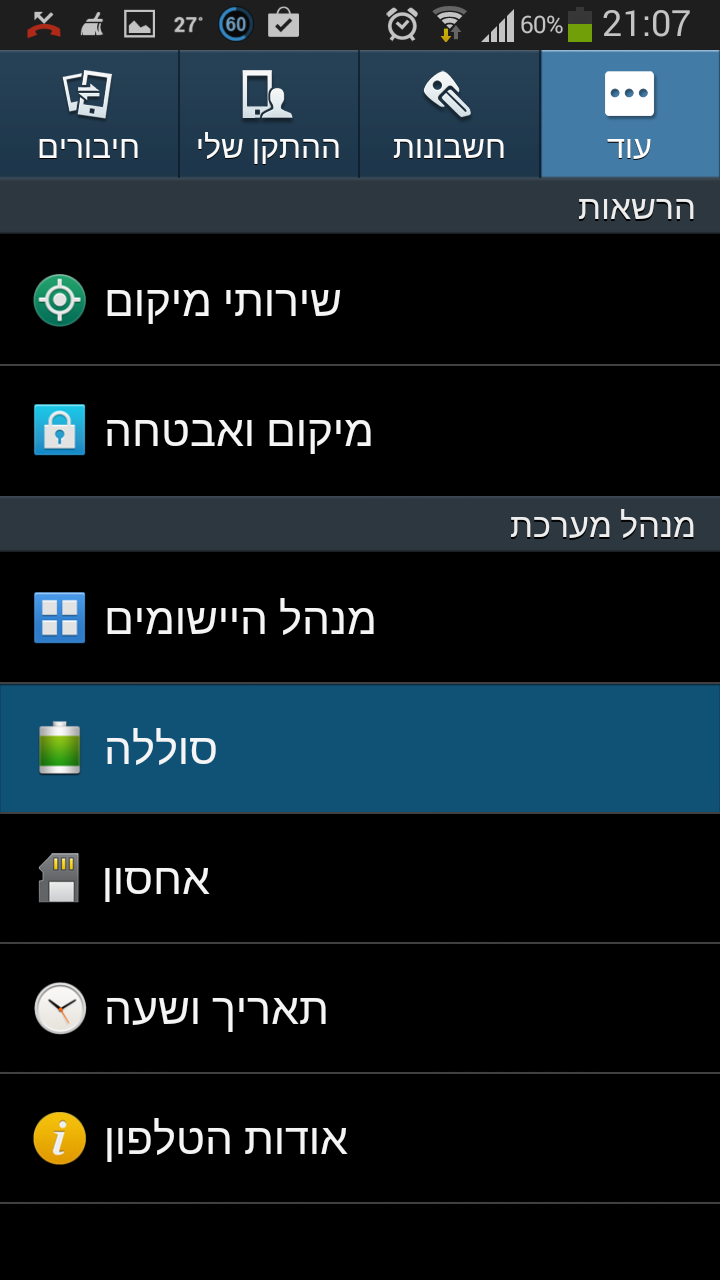Tap the Connections (חיבורים) tab icon
720x1280 pixels.
coord(89,95)
